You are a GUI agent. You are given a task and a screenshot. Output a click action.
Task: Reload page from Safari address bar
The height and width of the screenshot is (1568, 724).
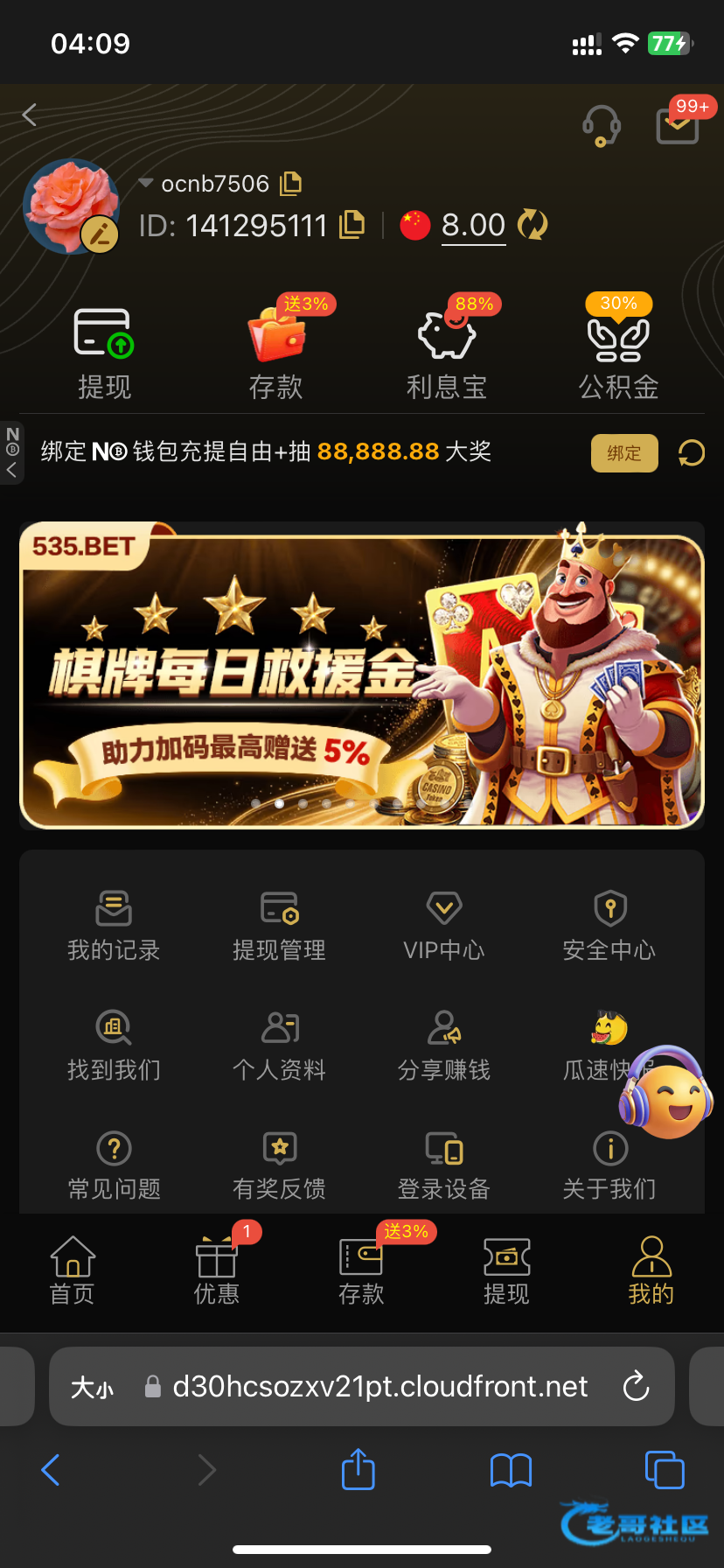636,1386
